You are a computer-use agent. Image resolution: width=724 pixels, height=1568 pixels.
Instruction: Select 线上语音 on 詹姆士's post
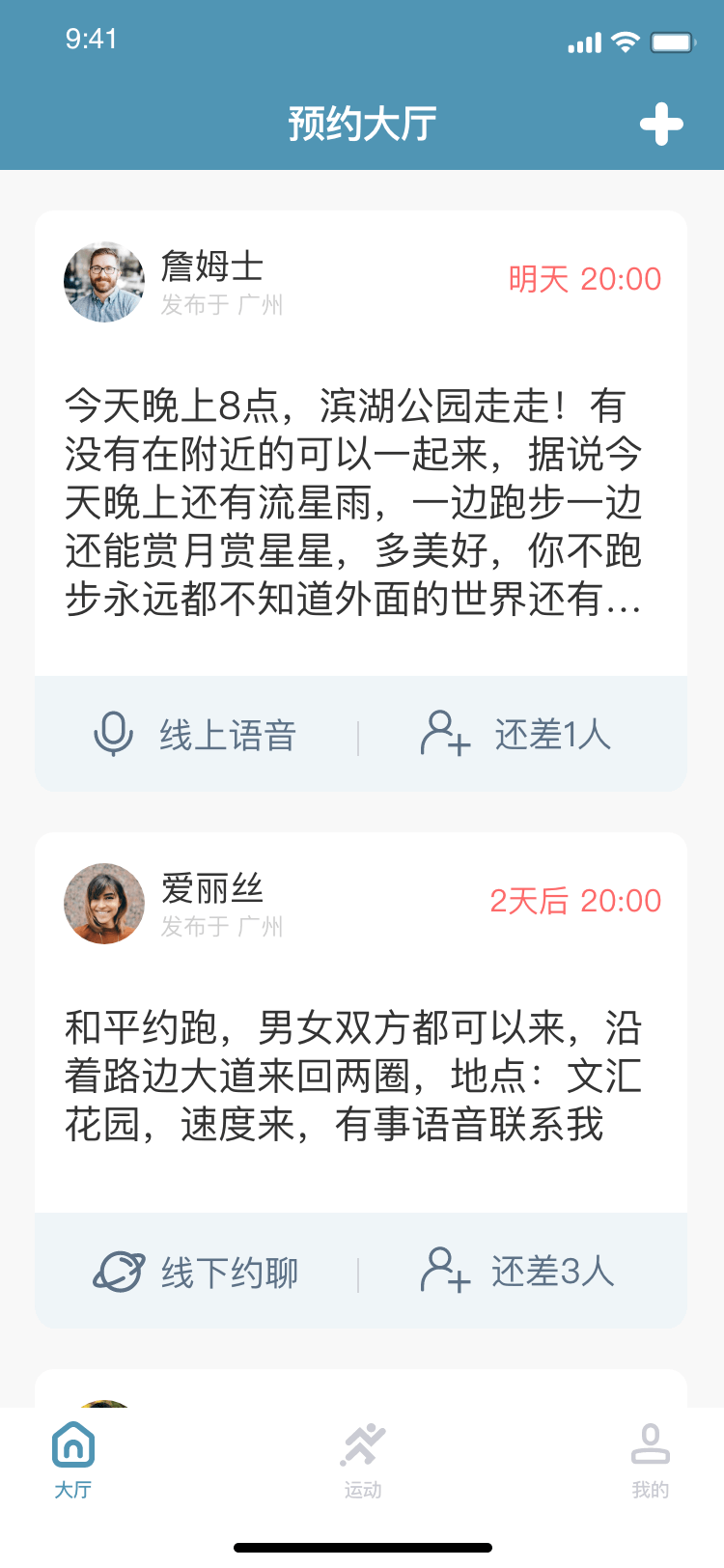195,735
